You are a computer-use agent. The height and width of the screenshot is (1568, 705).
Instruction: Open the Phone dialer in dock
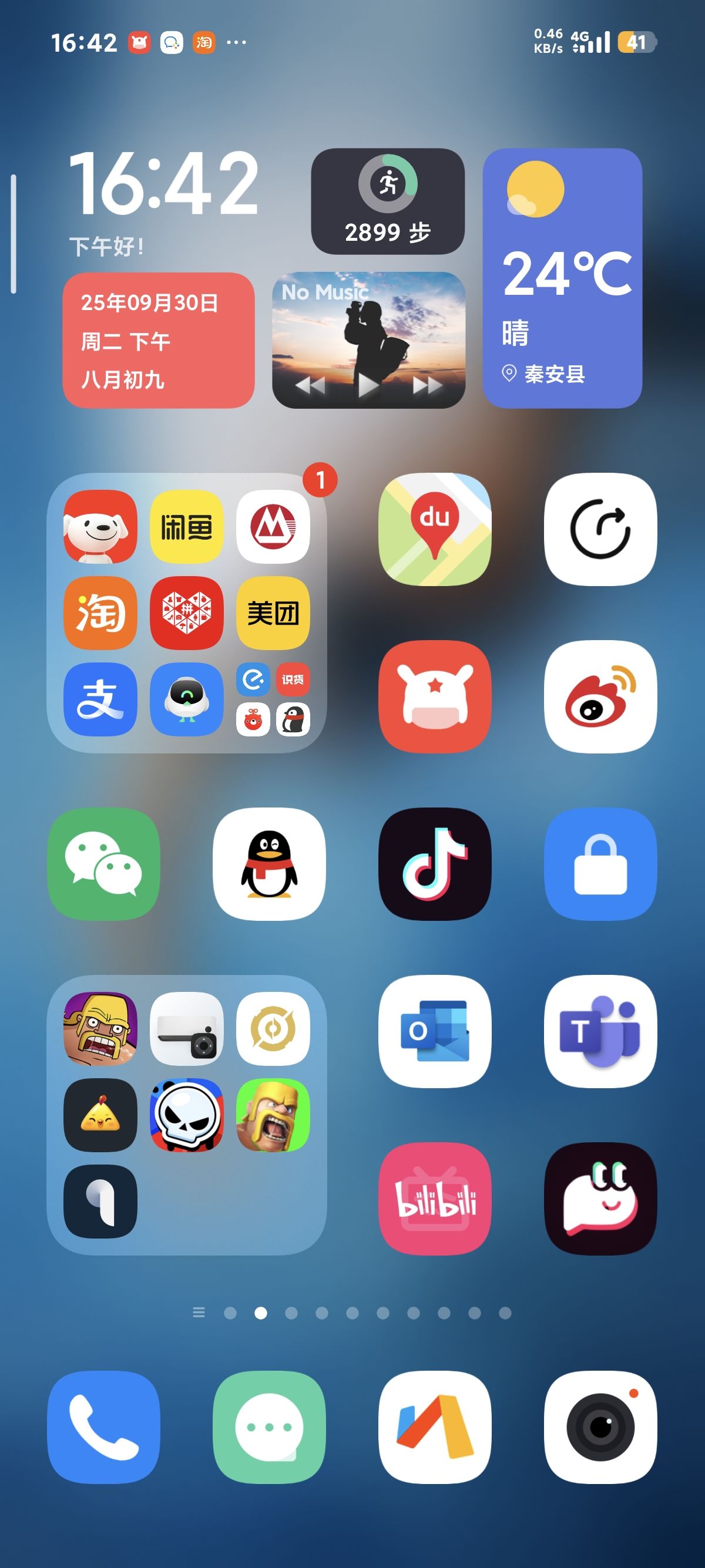tap(103, 1427)
